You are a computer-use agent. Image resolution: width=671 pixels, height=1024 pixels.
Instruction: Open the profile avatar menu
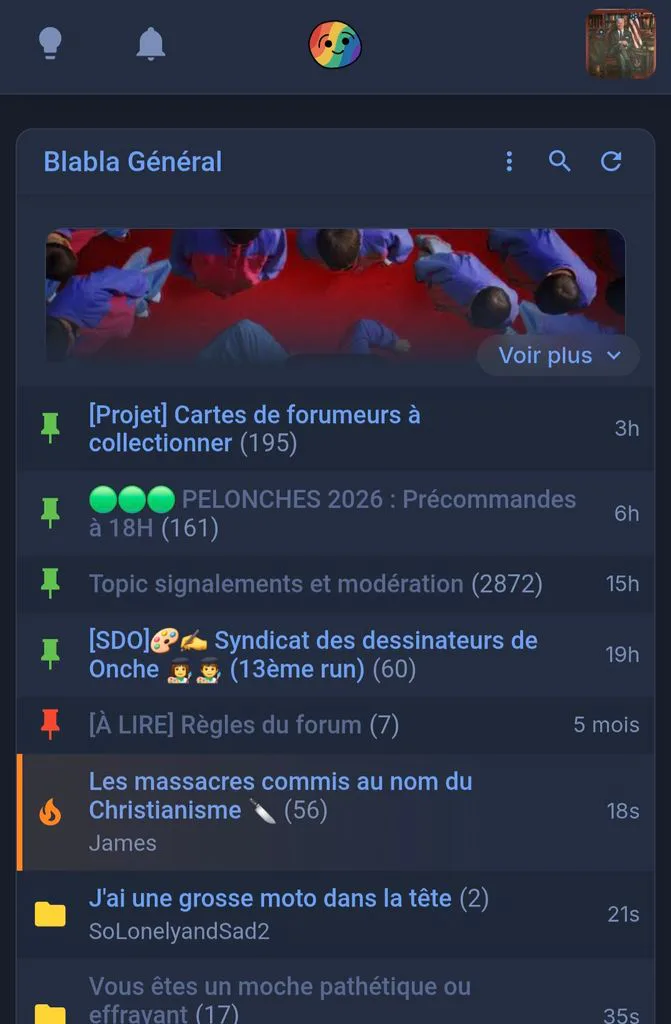[621, 44]
